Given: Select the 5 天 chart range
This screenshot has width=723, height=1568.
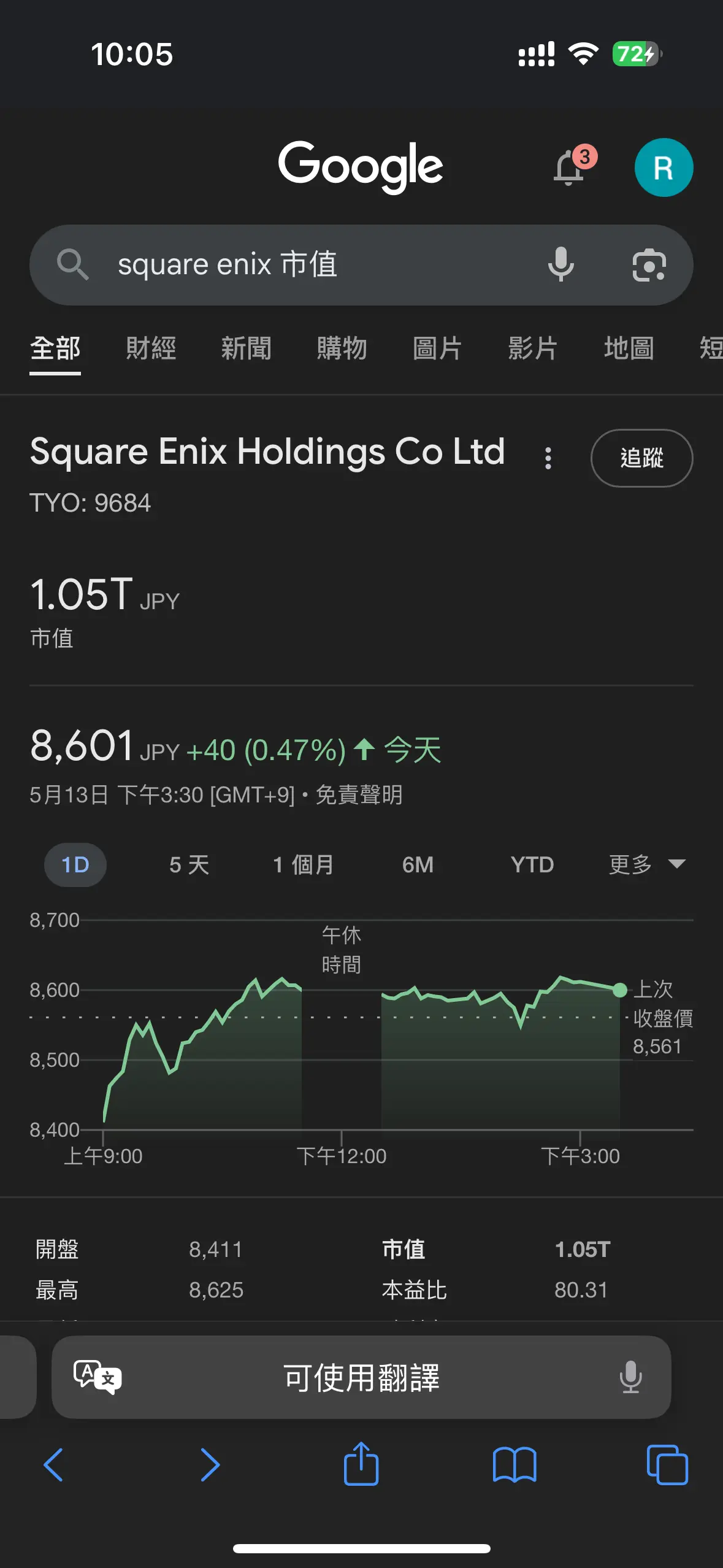Looking at the screenshot, I should tap(189, 865).
